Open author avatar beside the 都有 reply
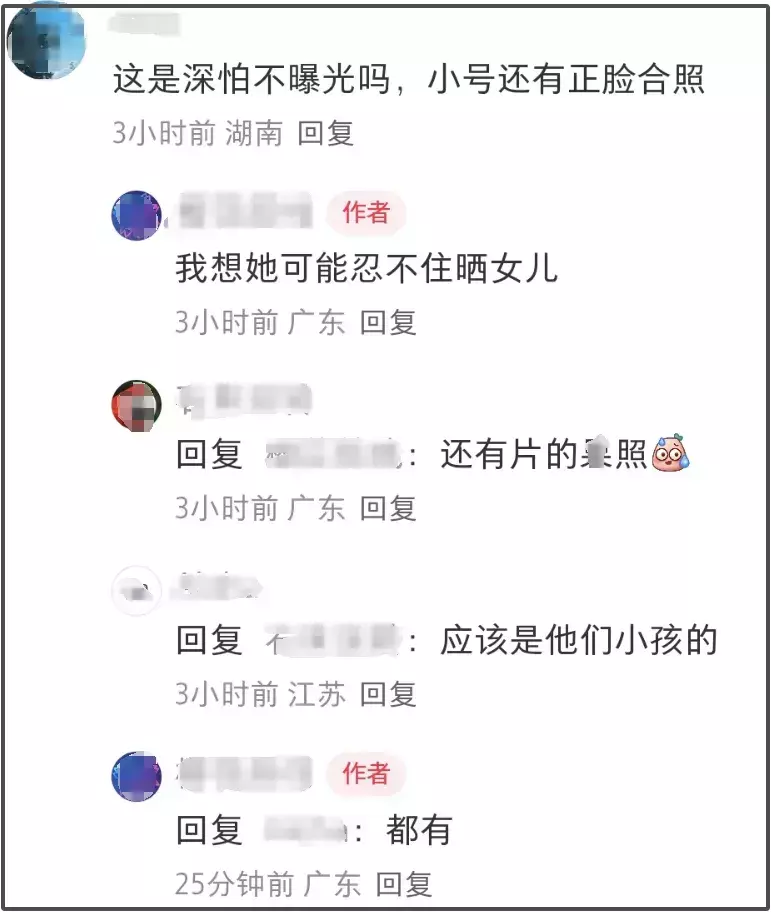This screenshot has height=912, width=771. coord(137,777)
